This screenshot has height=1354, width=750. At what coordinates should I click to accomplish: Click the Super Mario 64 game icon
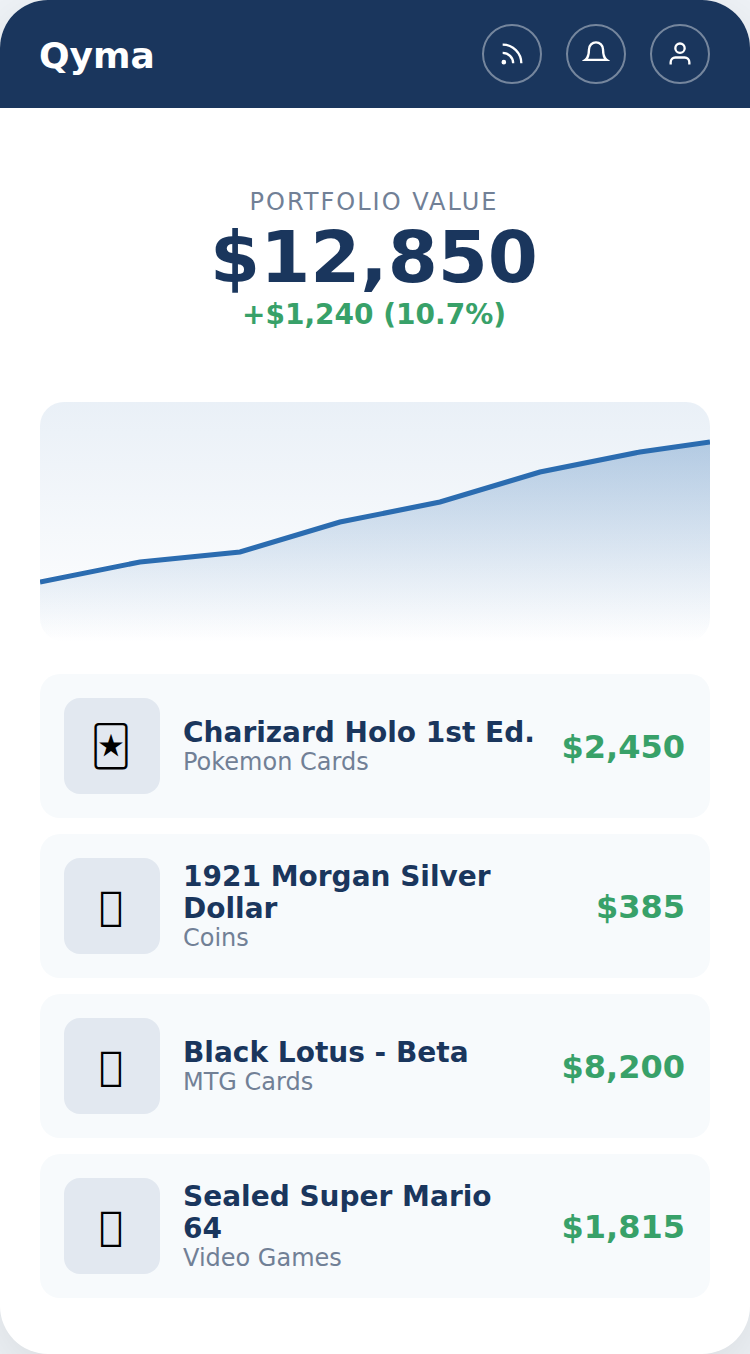tap(112, 1226)
